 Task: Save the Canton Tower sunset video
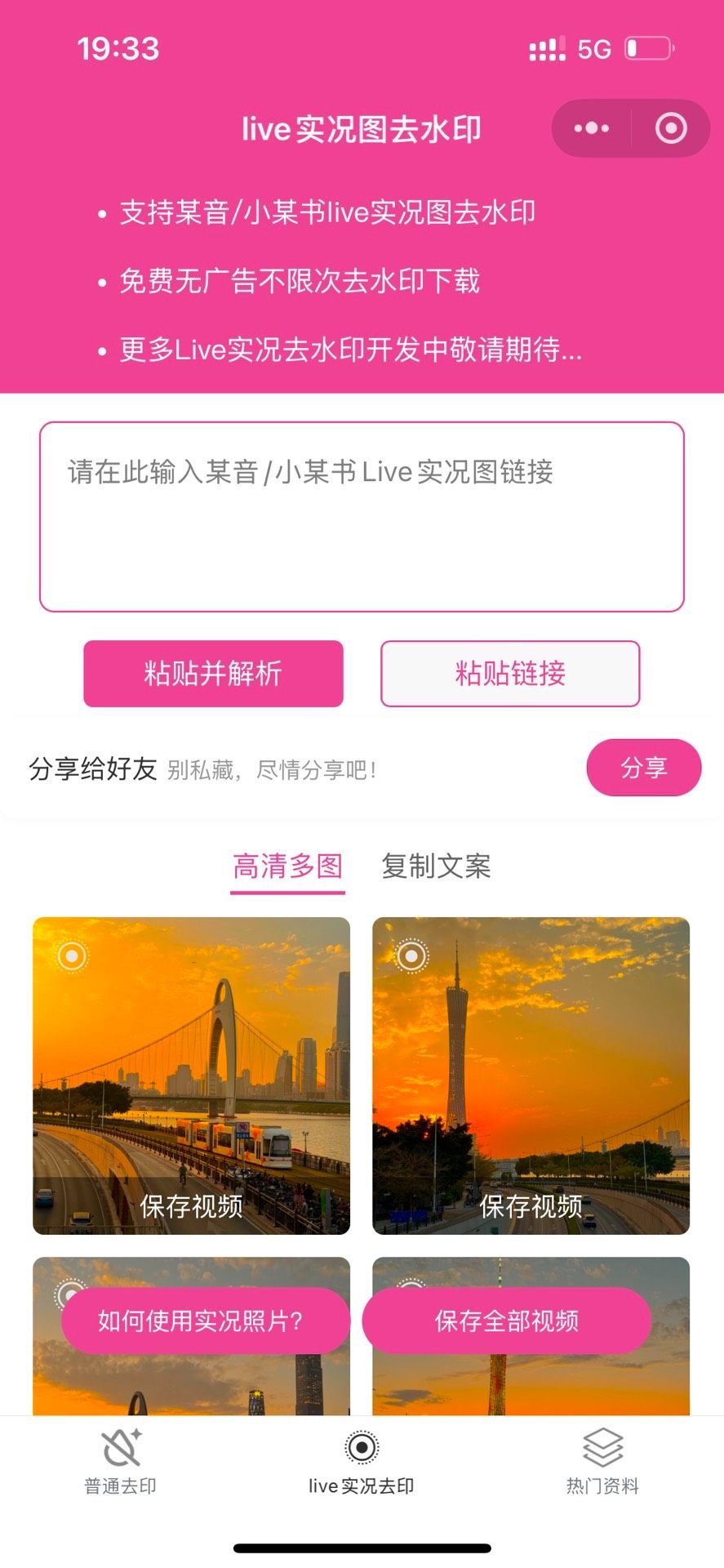tap(531, 1205)
